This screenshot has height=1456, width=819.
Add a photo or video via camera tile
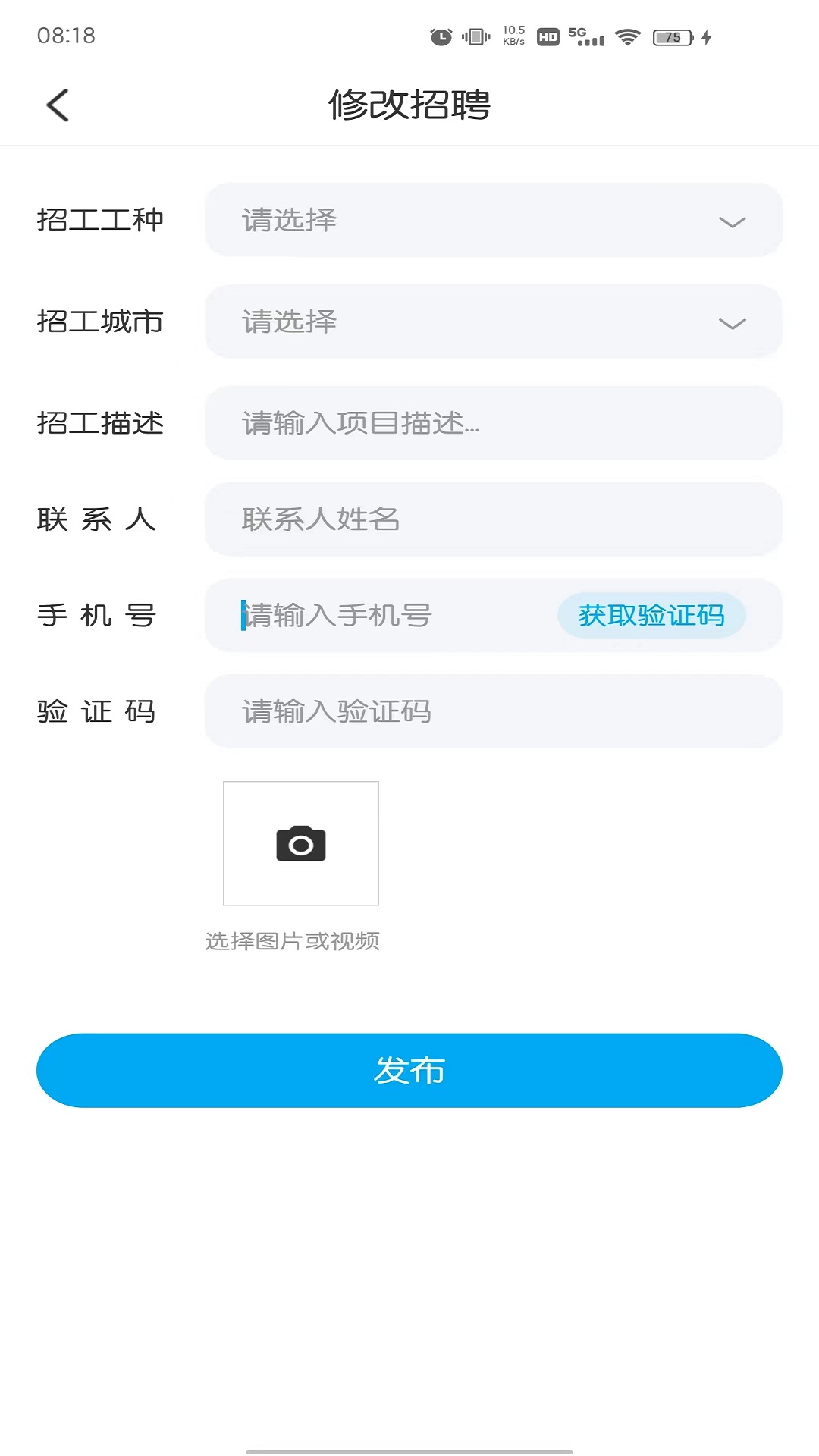tap(301, 843)
